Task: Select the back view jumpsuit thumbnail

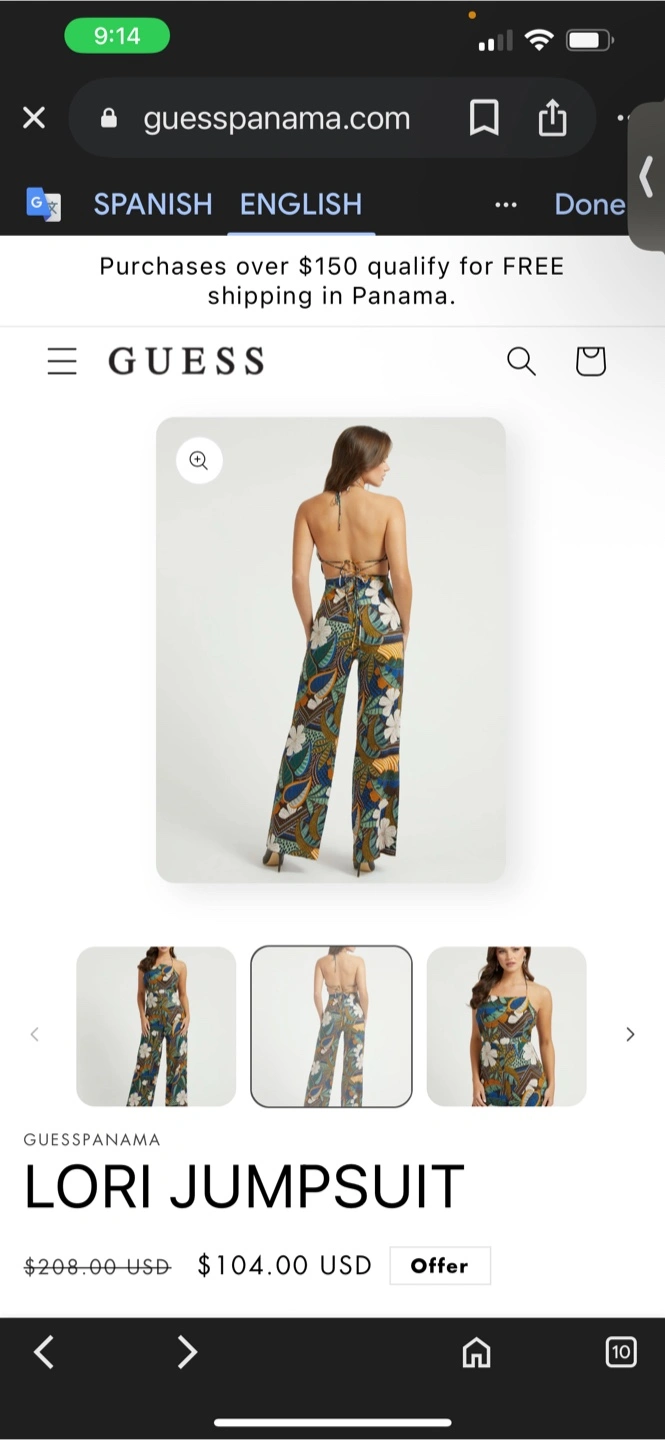Action: 331,1026
